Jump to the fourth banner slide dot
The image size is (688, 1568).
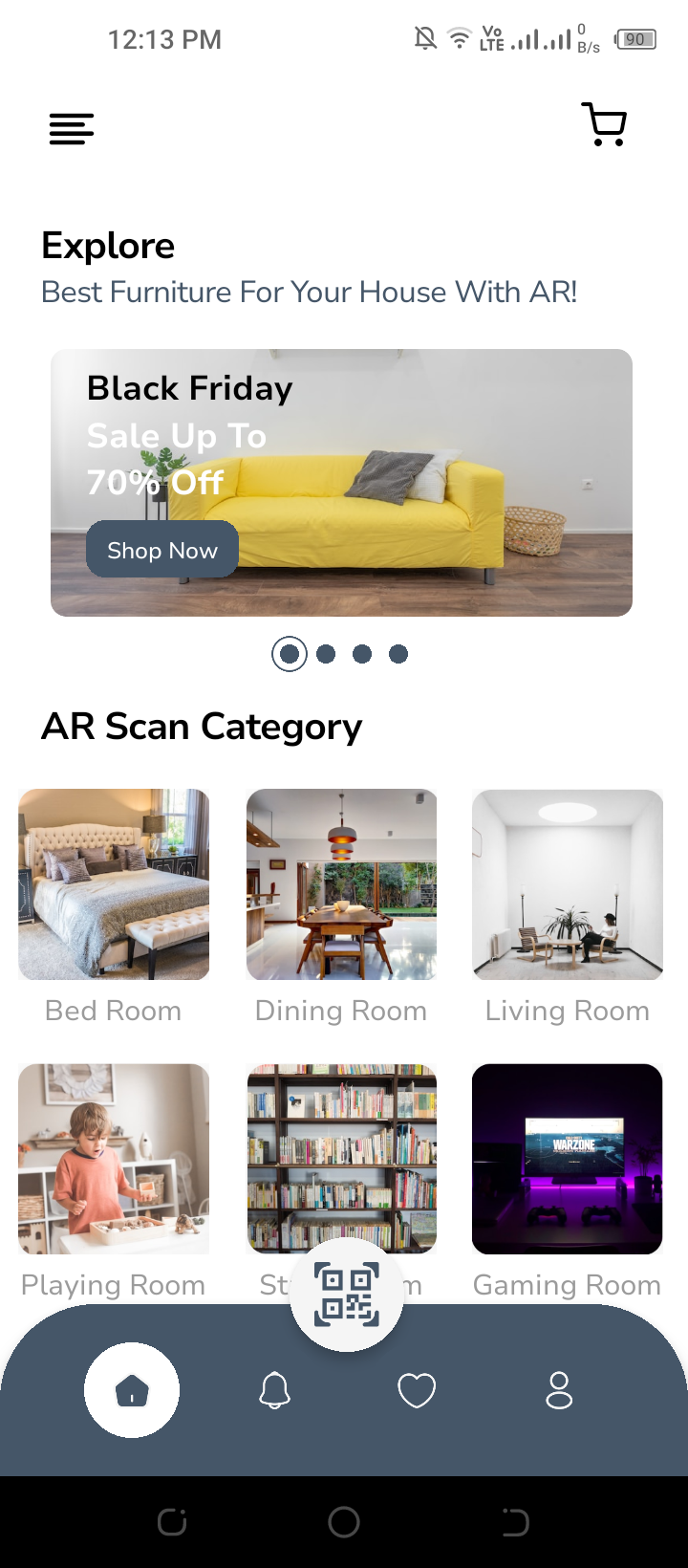(x=398, y=654)
